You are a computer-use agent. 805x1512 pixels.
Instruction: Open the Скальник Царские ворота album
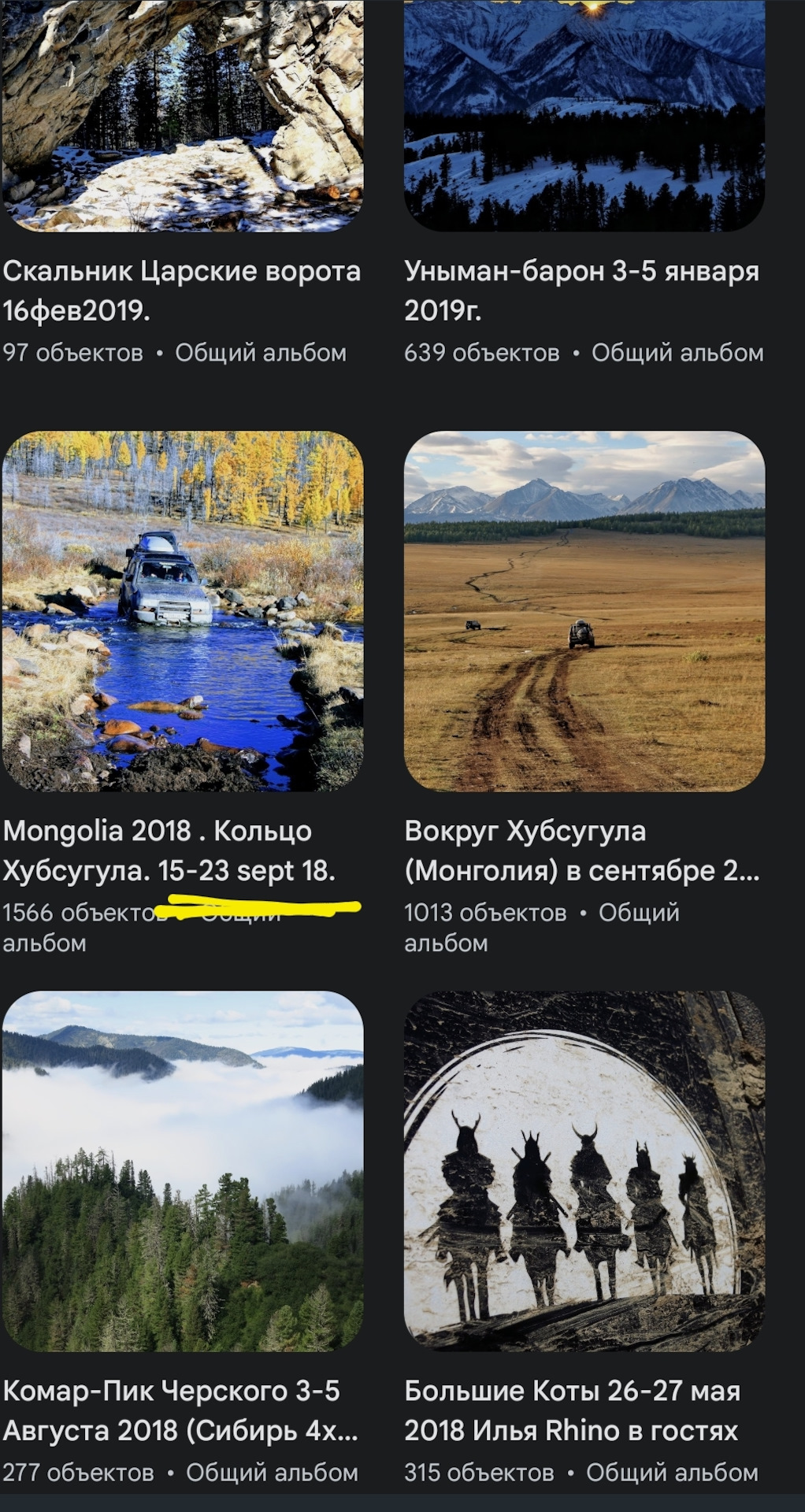183,118
